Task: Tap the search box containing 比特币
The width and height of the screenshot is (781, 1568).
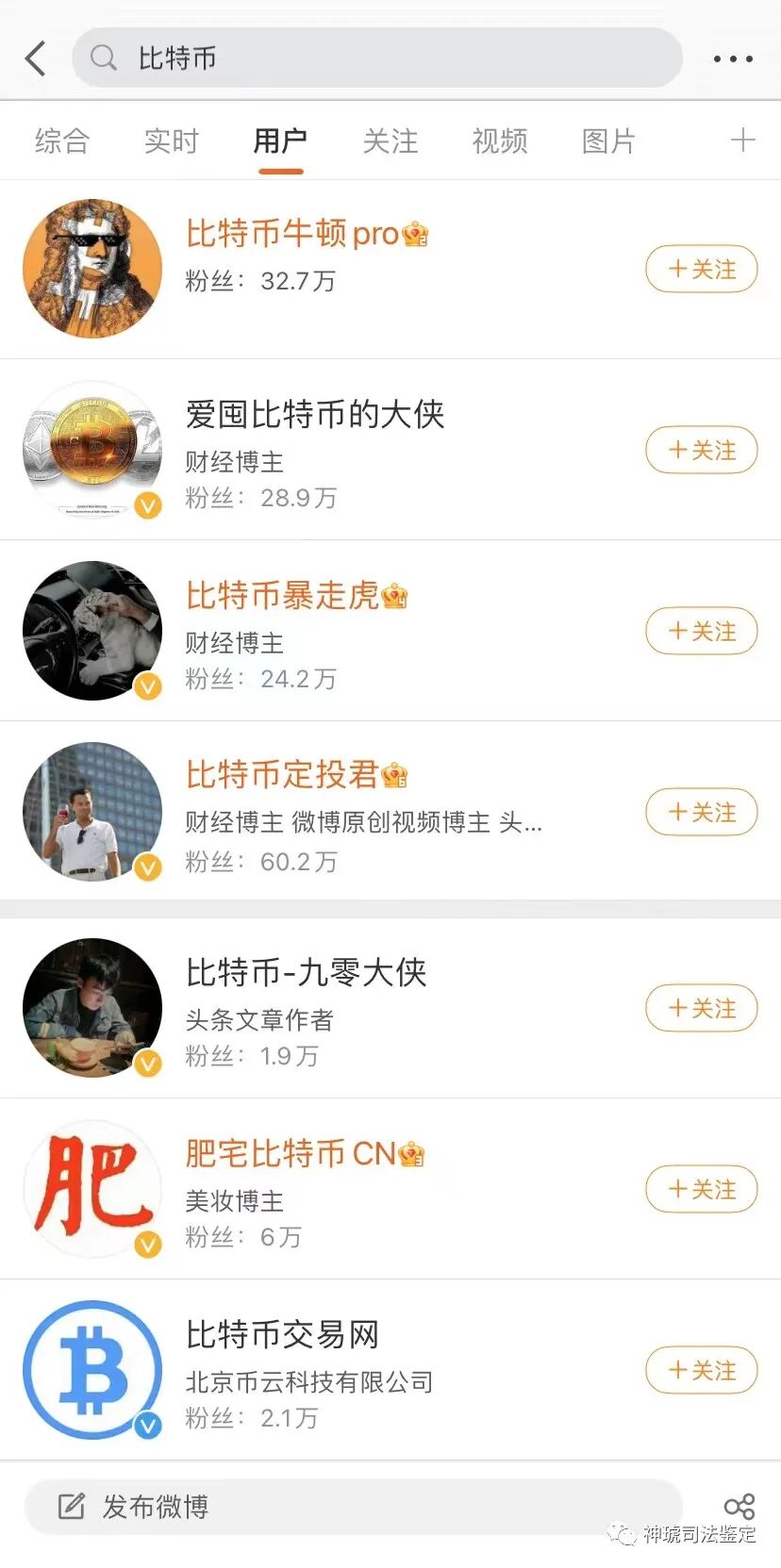Action: (x=377, y=58)
